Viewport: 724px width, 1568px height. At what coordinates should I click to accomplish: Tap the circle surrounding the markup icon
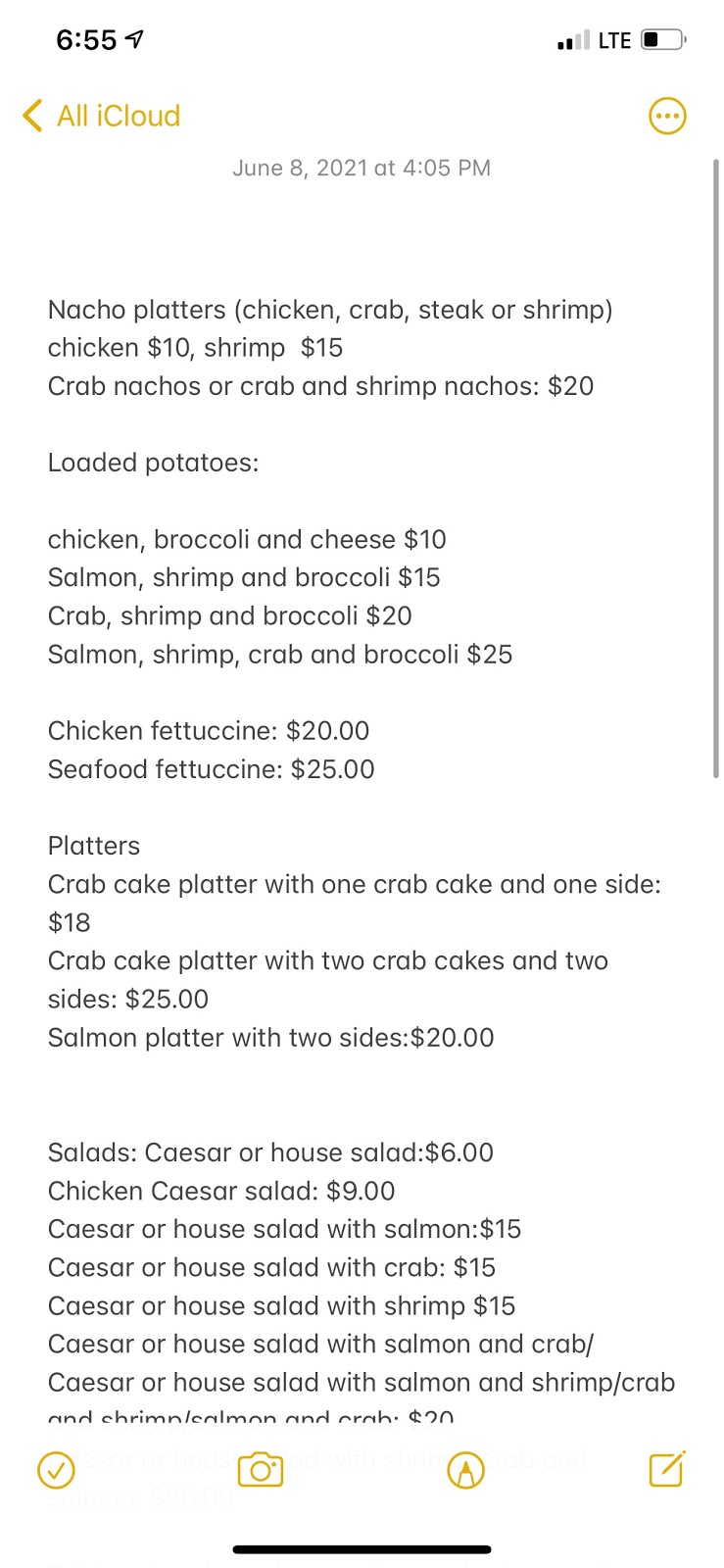[465, 1470]
